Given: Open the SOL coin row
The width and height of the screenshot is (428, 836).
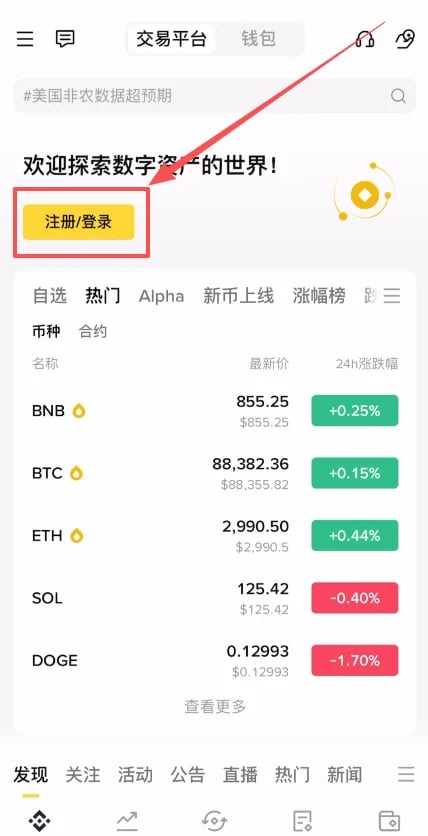Looking at the screenshot, I should (214, 598).
